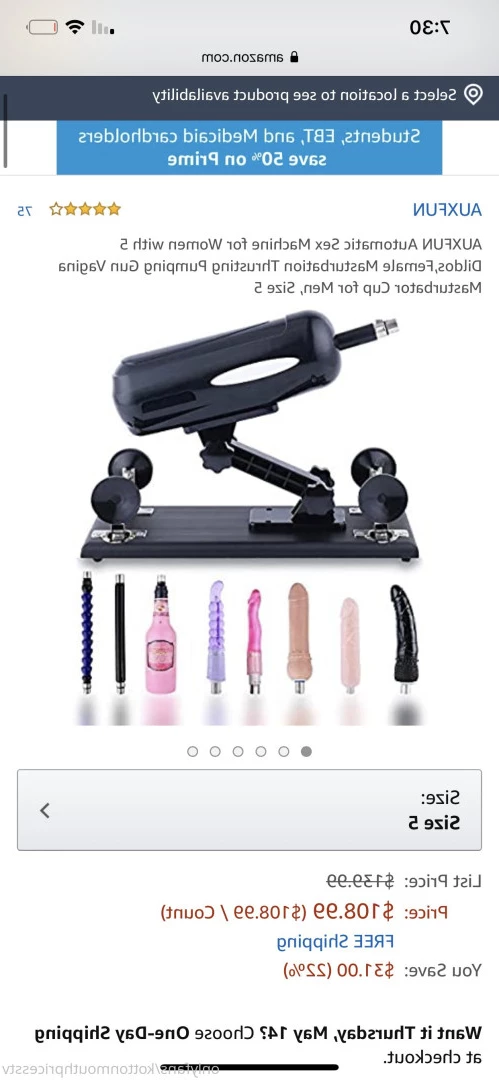The image size is (499, 1080).
Task: Tap the amazon.com address bar
Action: pyautogui.click(x=252, y=57)
